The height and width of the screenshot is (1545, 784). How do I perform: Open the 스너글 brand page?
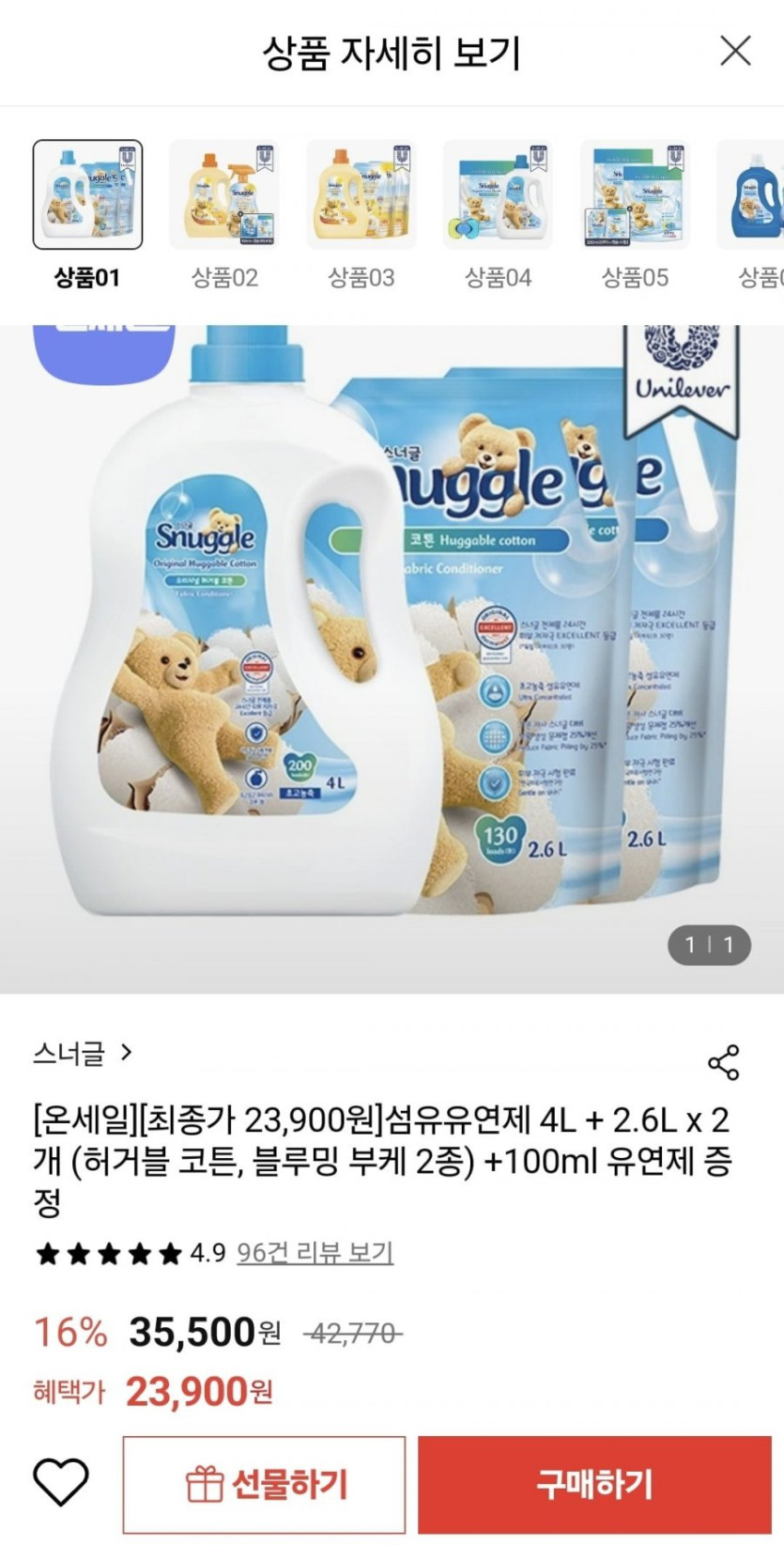[83, 1053]
